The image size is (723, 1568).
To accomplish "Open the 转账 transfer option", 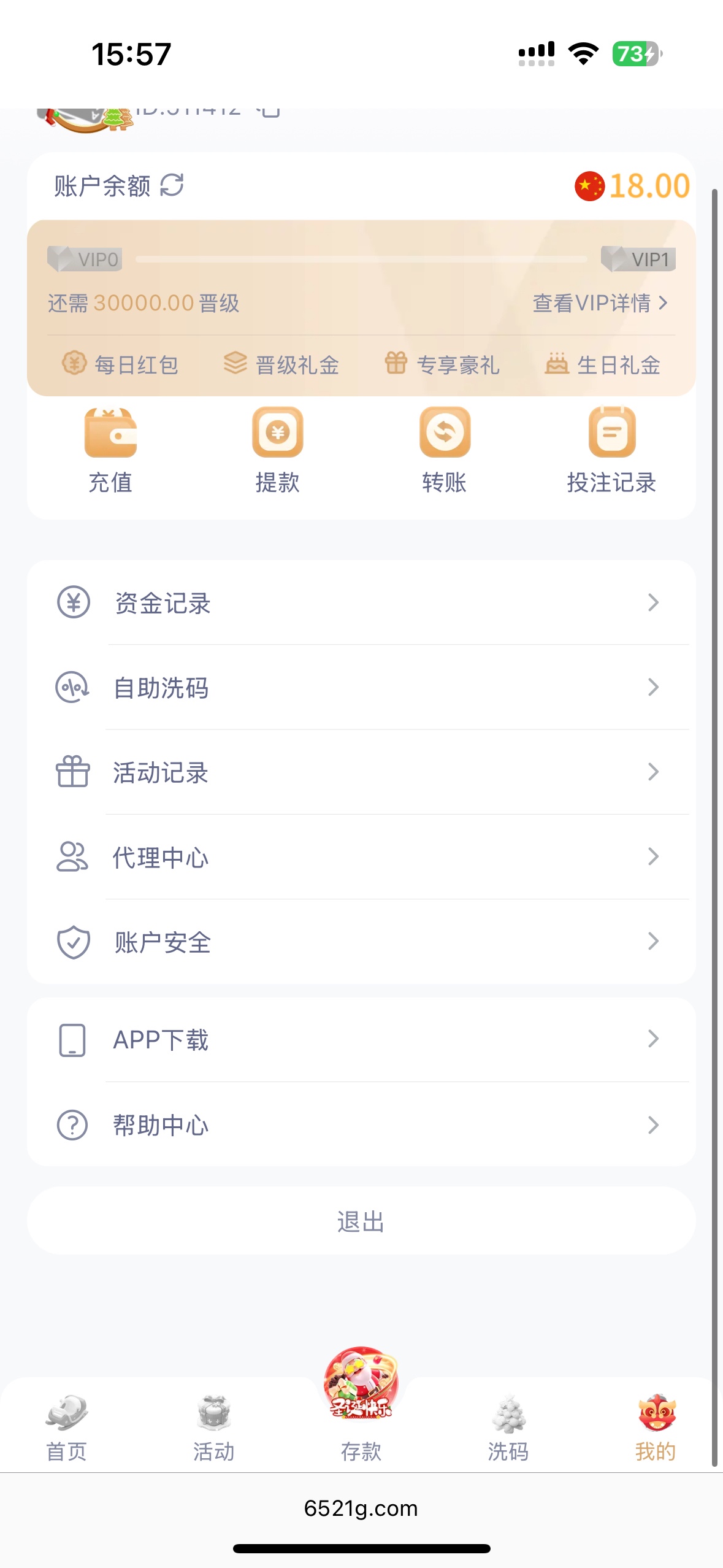I will 445,450.
